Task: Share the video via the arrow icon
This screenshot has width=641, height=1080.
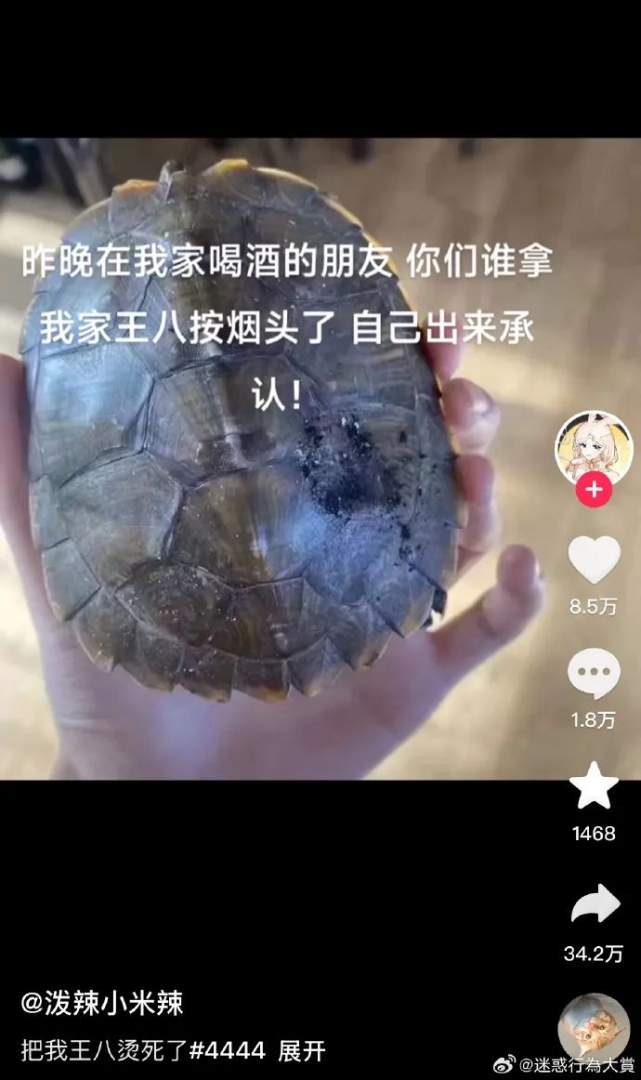Action: click(594, 904)
